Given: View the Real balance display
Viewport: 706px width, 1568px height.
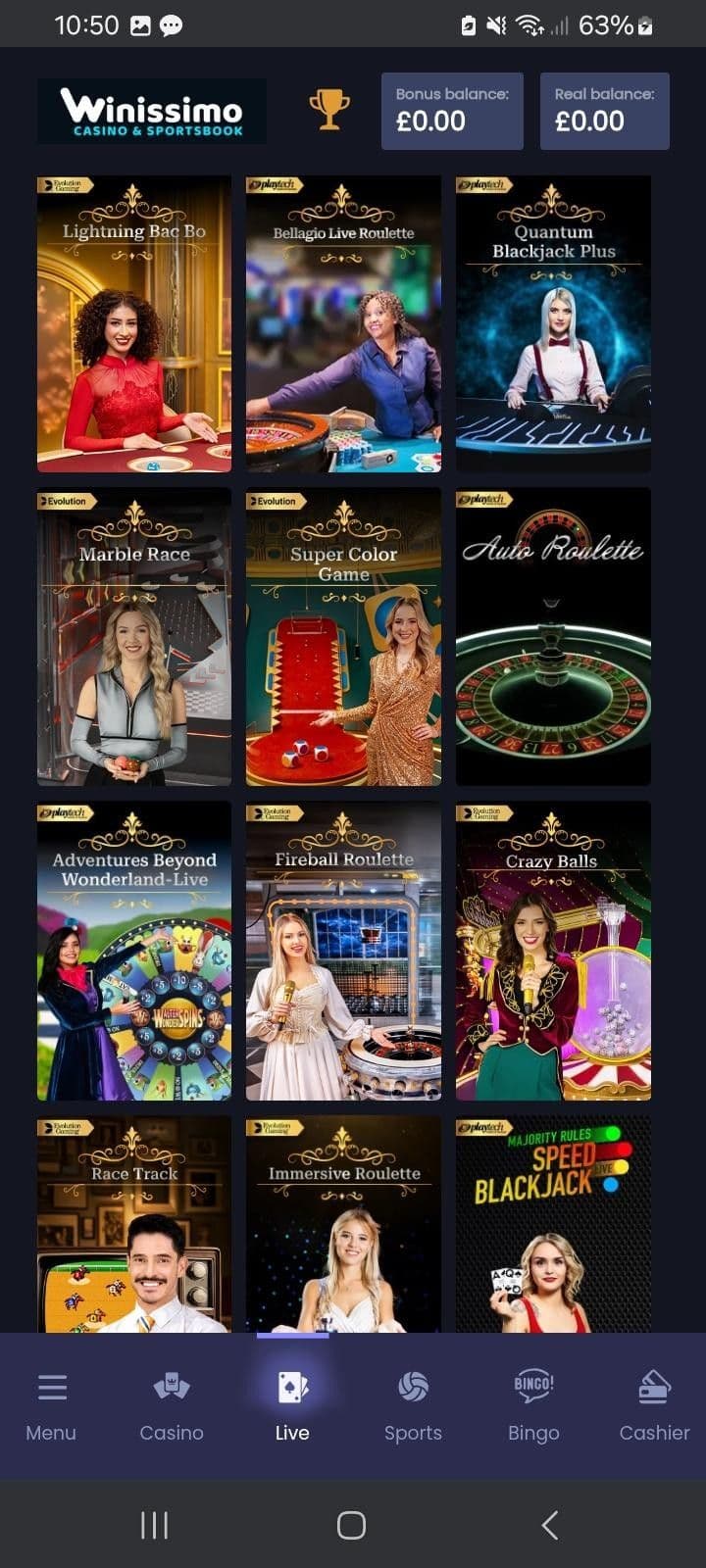Looking at the screenshot, I should coord(604,110).
